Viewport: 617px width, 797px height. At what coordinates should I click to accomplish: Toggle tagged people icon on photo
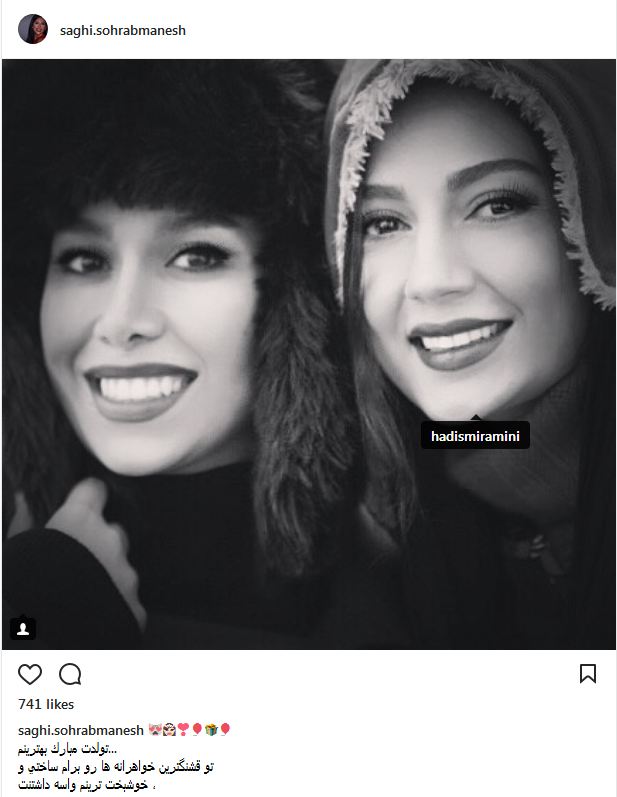click(x=23, y=628)
